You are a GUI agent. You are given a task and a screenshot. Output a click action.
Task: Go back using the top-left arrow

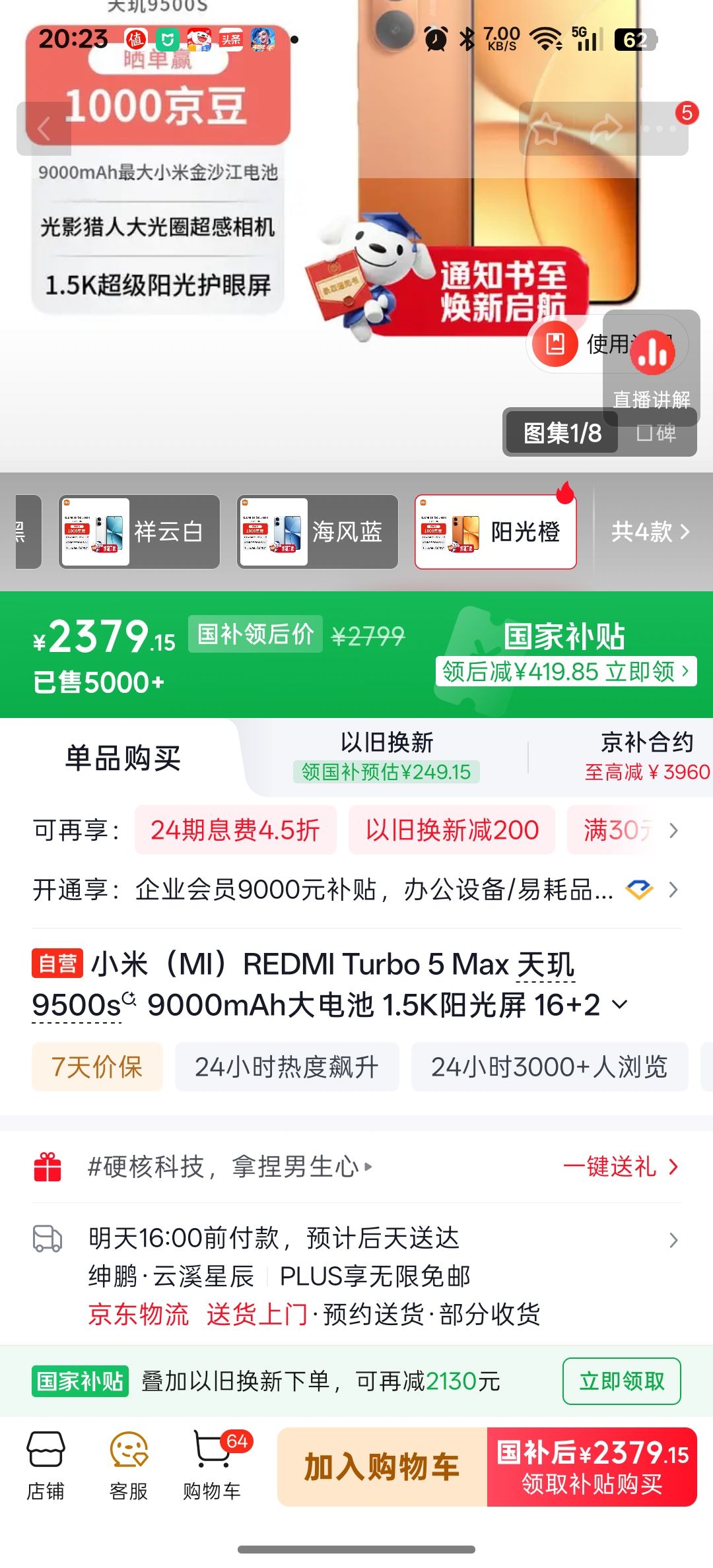click(x=44, y=129)
